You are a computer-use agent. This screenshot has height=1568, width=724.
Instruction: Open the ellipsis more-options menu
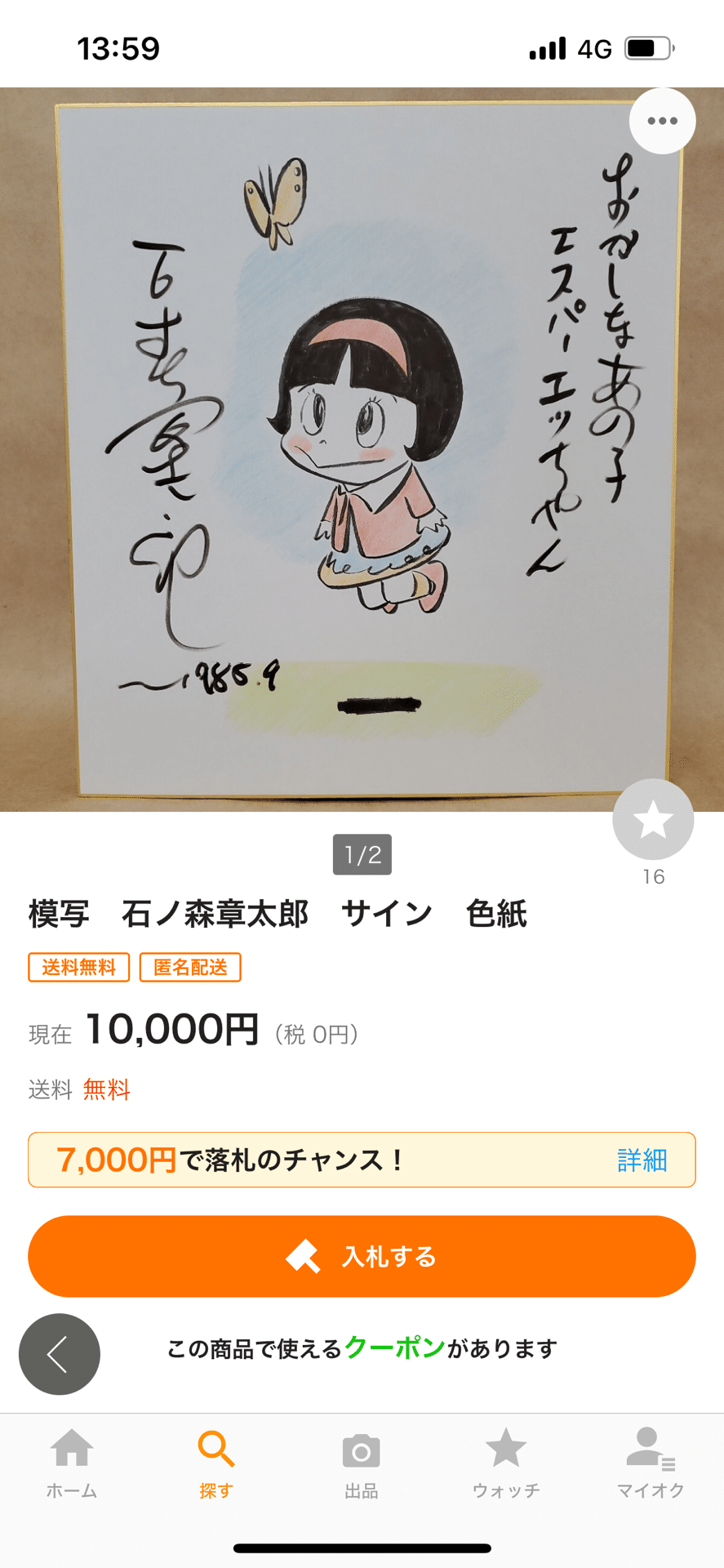661,120
